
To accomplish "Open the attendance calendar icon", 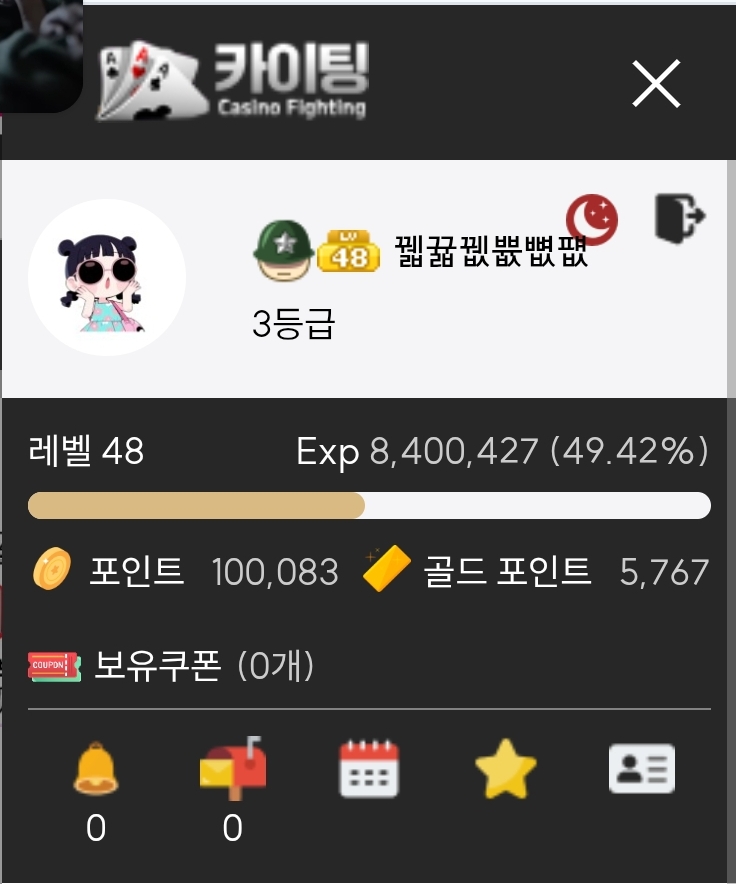I will click(369, 769).
